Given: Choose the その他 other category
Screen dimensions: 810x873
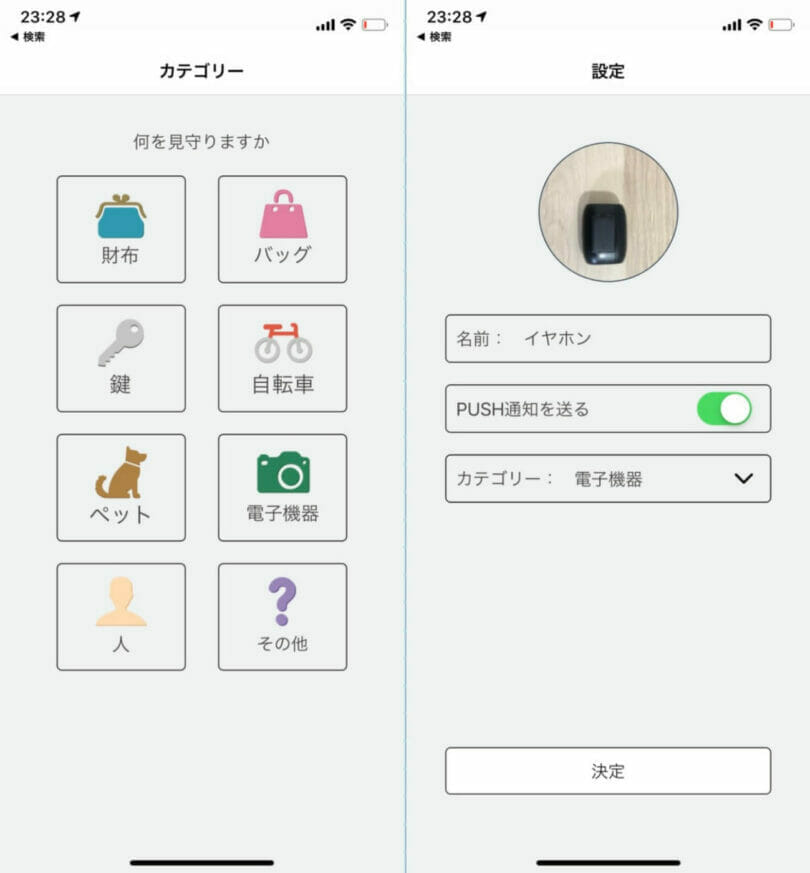Looking at the screenshot, I should tap(282, 616).
